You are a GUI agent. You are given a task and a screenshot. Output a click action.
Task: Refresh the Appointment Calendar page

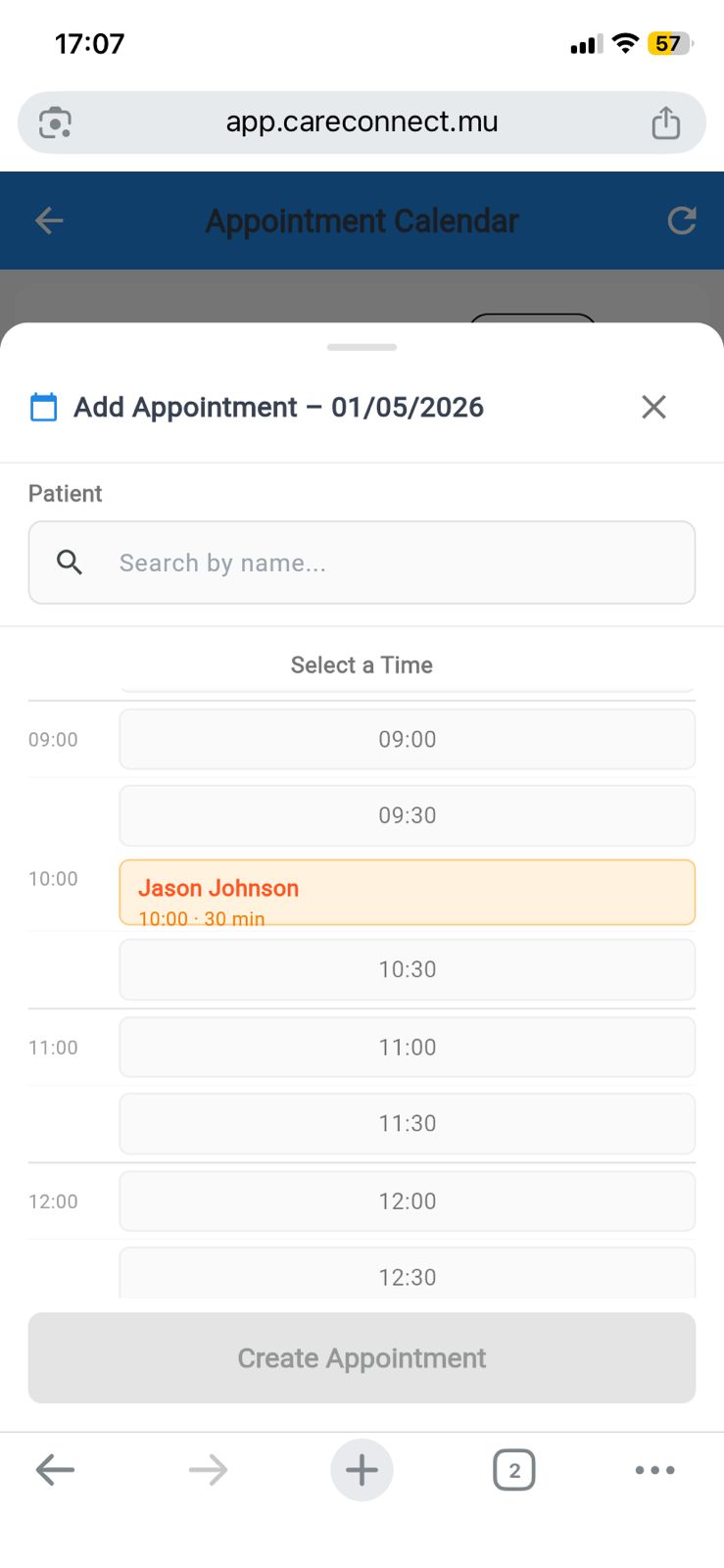pos(682,220)
